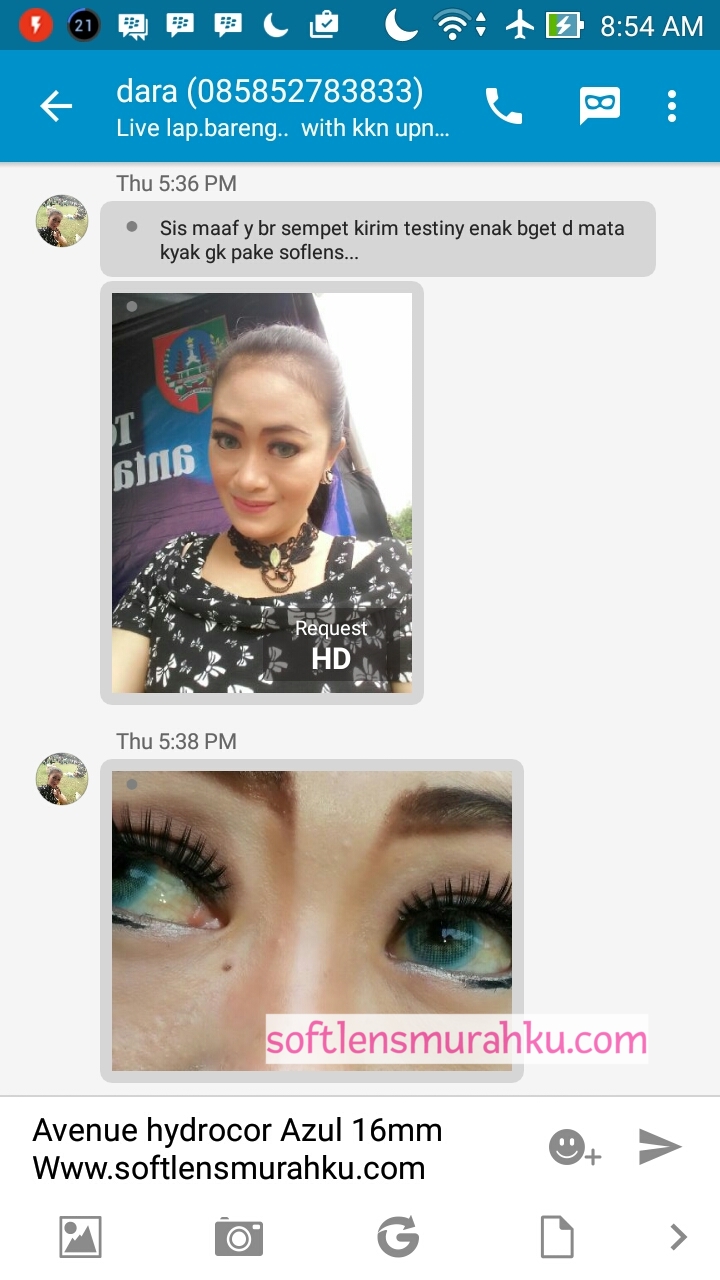
Task: Open the overflow menu
Action: point(672,106)
